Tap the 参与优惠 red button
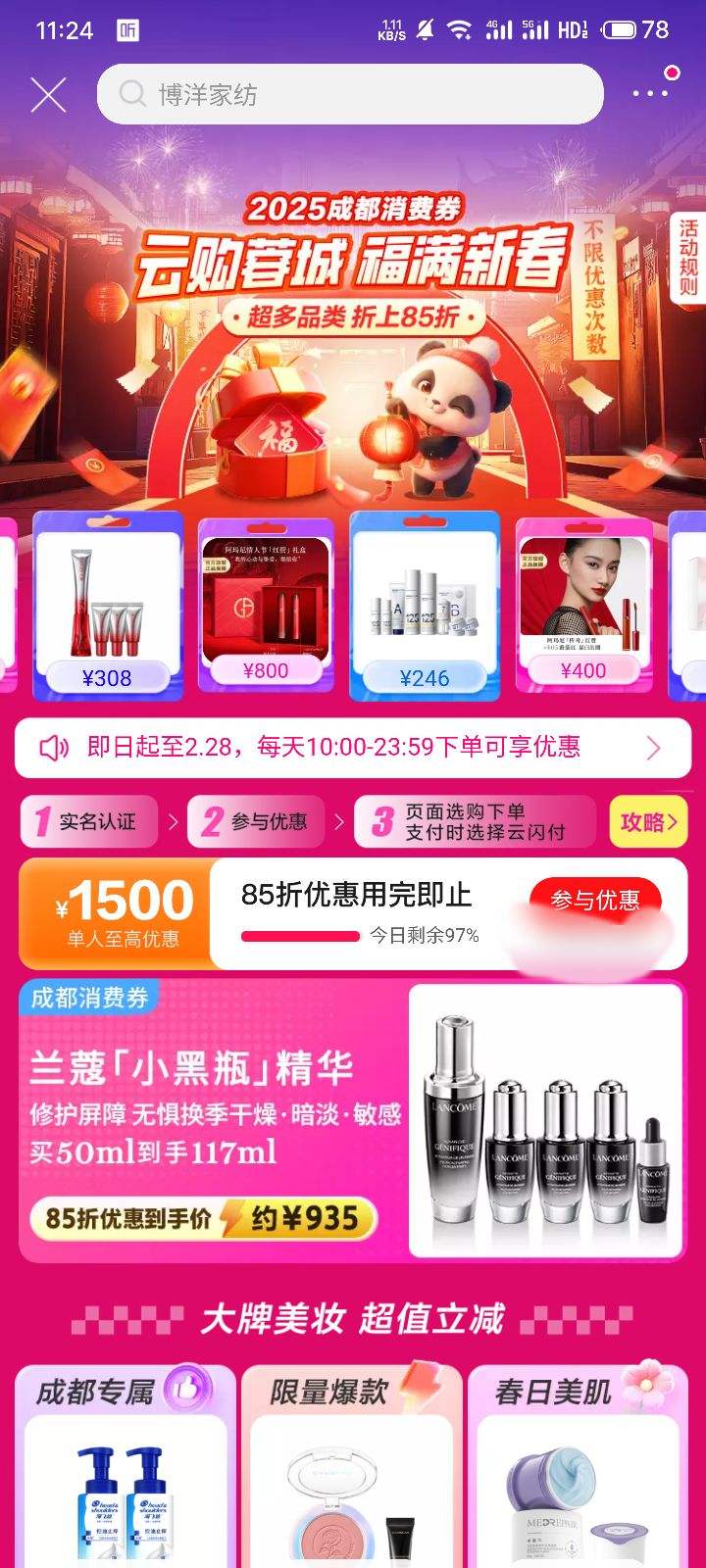This screenshot has width=706, height=1568. tap(596, 899)
